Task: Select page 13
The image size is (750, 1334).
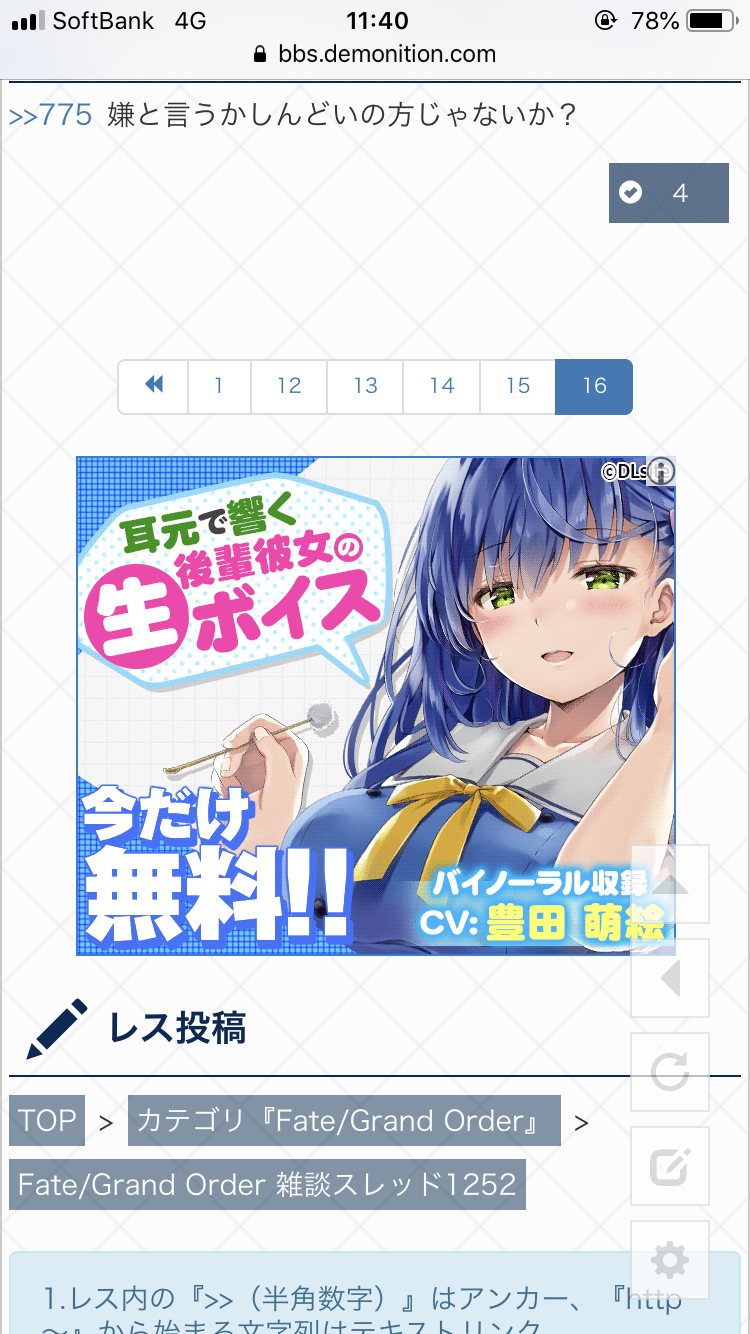Action: pyautogui.click(x=365, y=386)
